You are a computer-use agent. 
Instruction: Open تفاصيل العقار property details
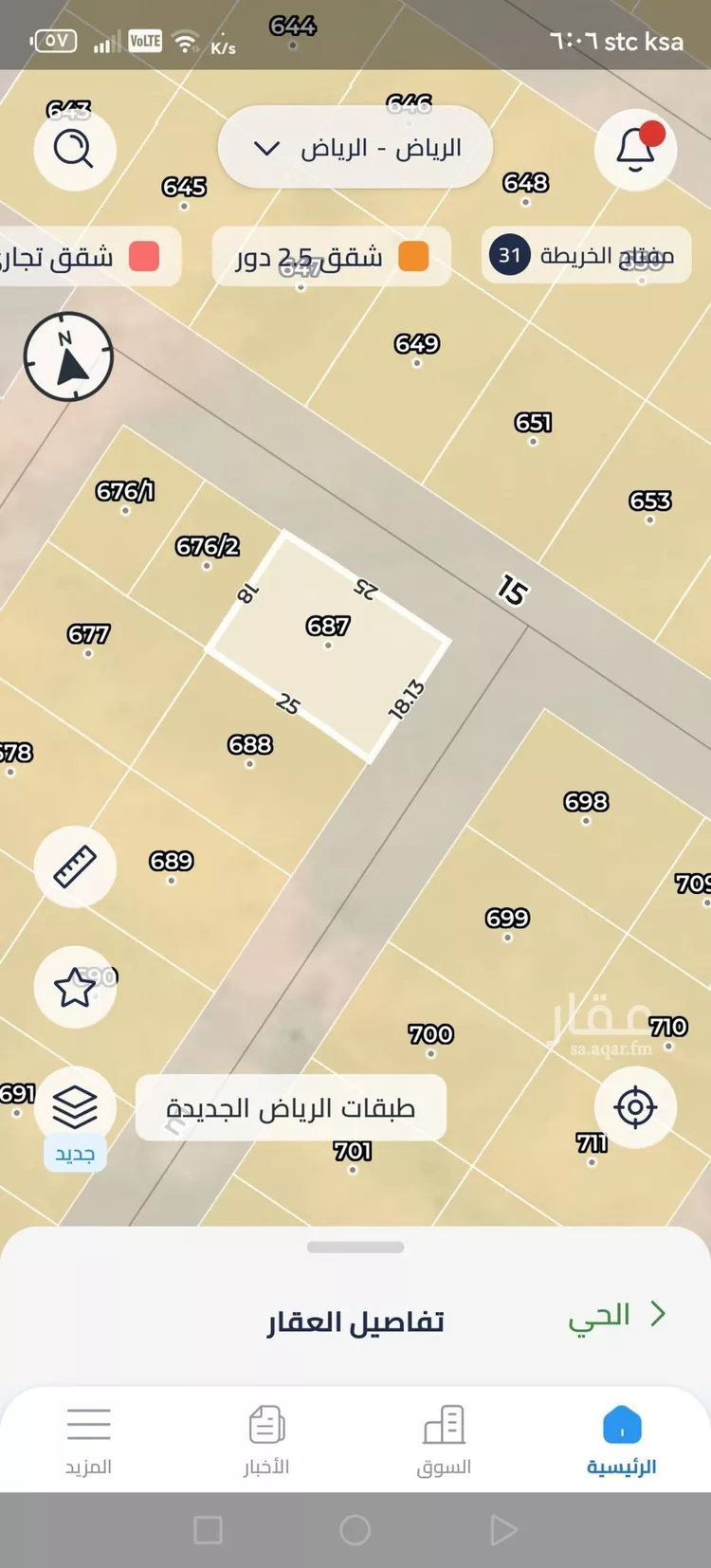pos(355,1320)
